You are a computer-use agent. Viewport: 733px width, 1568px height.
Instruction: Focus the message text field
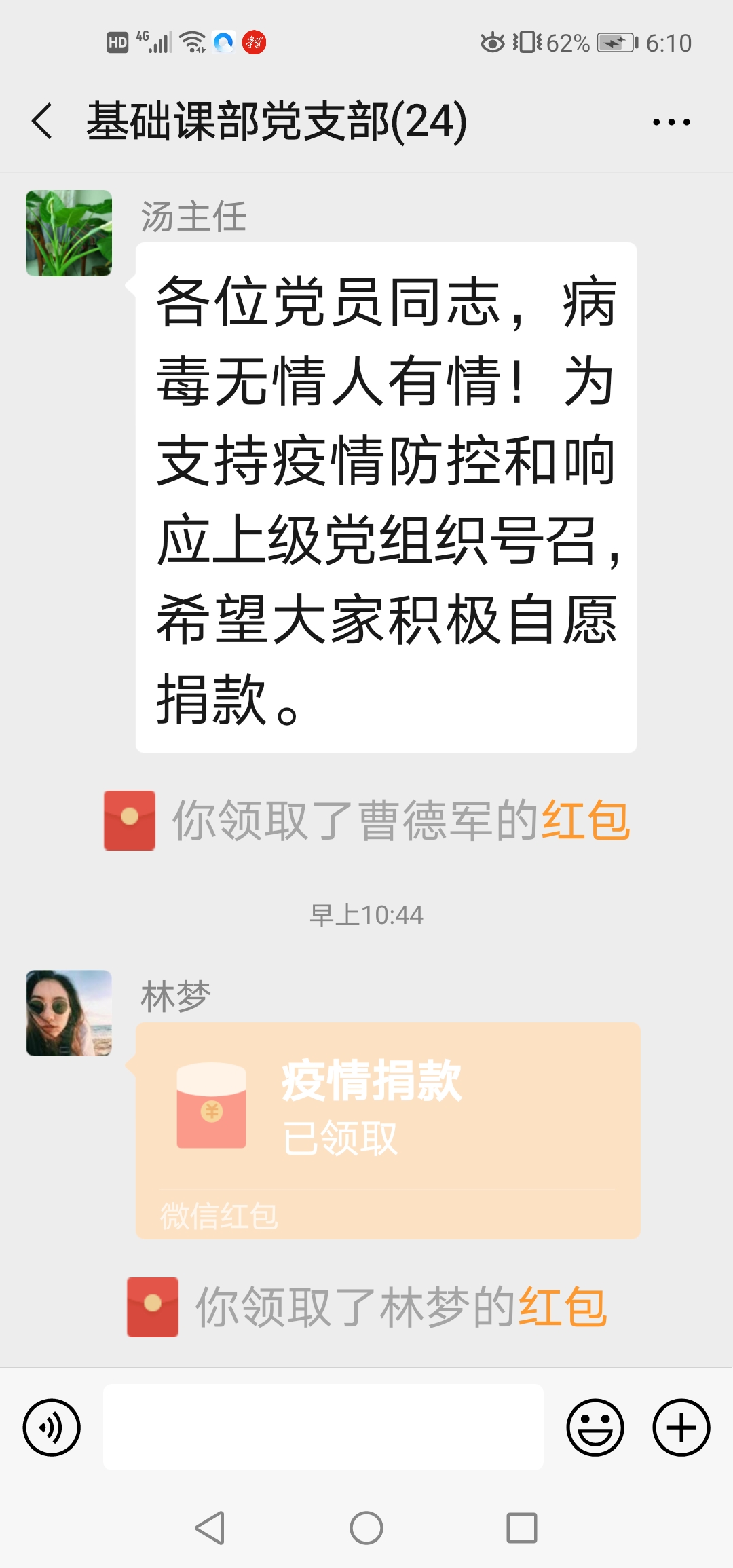(x=323, y=1427)
